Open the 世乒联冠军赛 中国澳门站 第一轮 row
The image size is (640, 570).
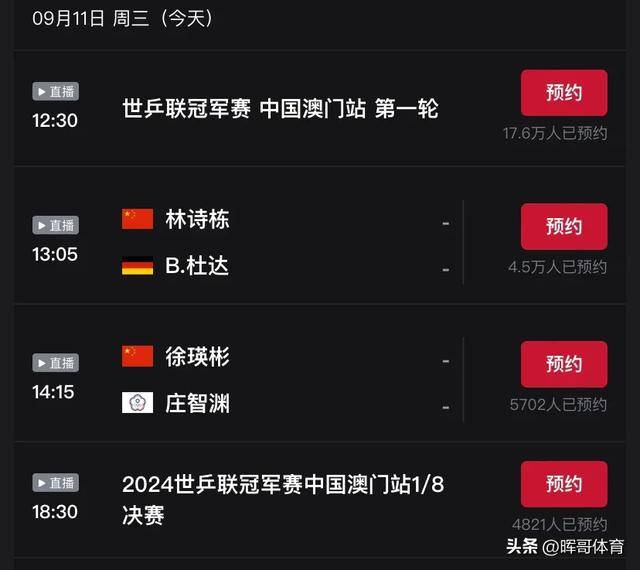tap(280, 109)
